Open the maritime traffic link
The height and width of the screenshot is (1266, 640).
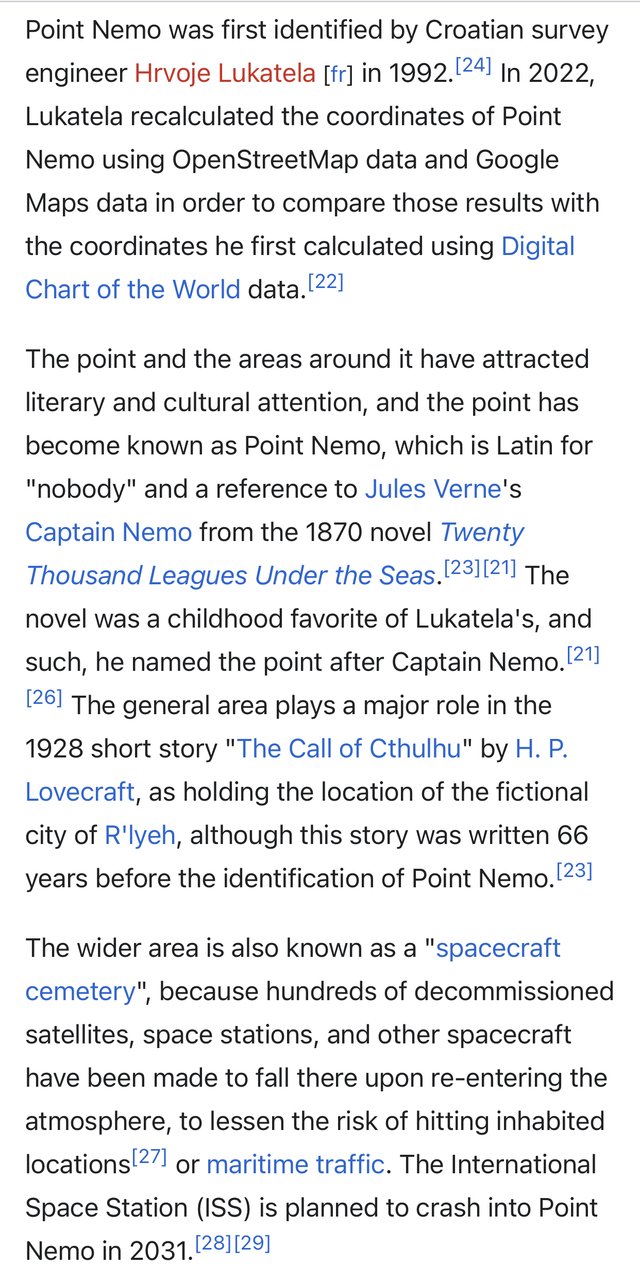click(x=295, y=1165)
